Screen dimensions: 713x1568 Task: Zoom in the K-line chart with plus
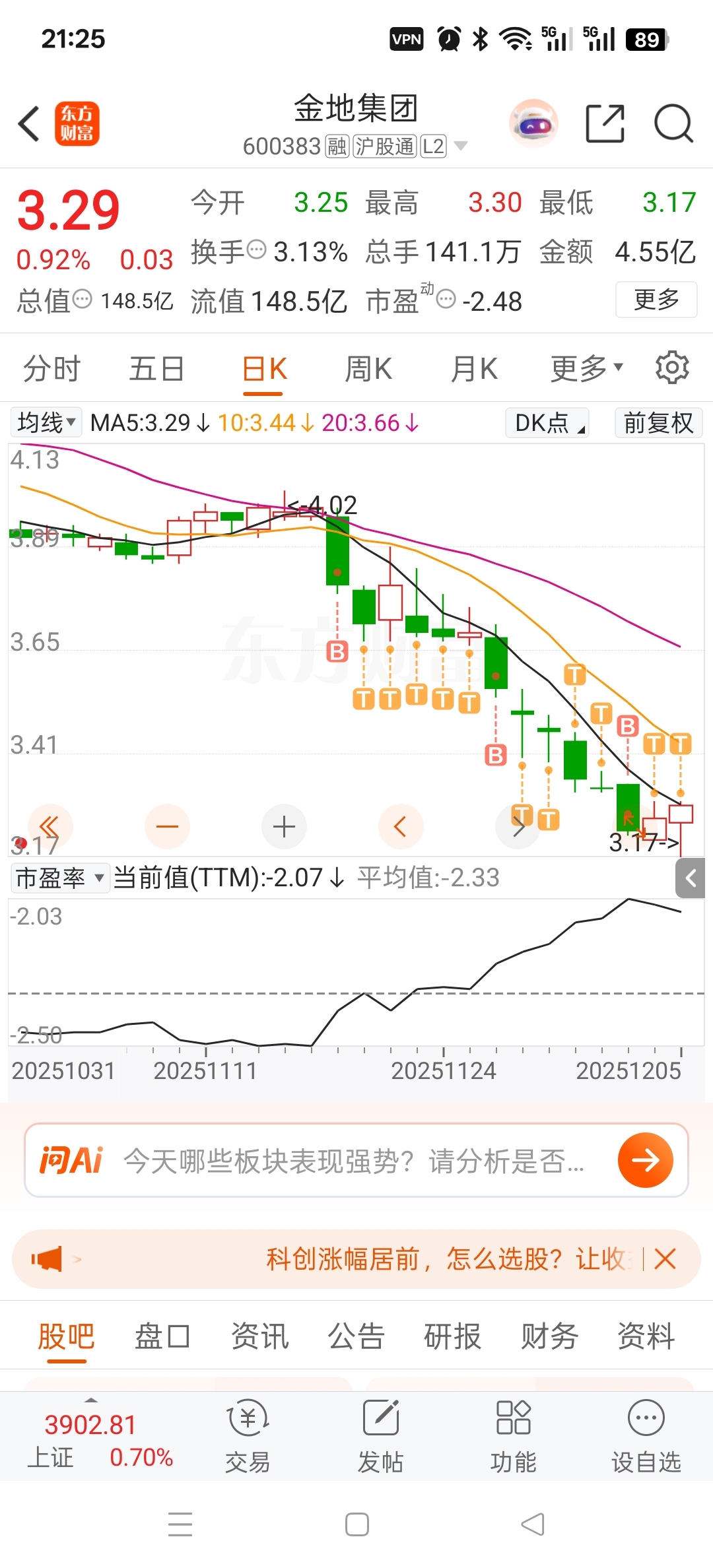coord(284,826)
